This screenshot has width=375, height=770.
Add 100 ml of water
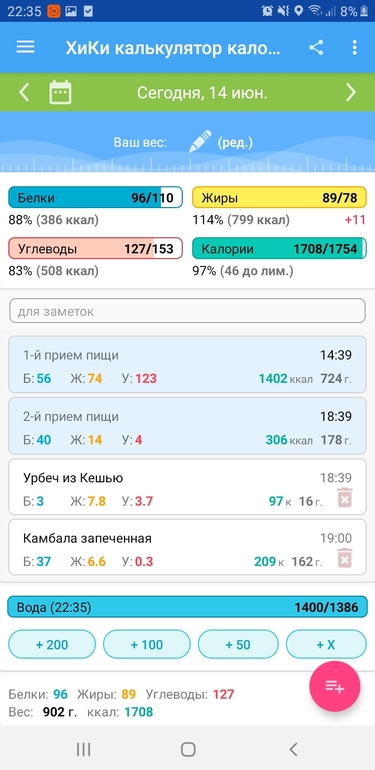(147, 644)
